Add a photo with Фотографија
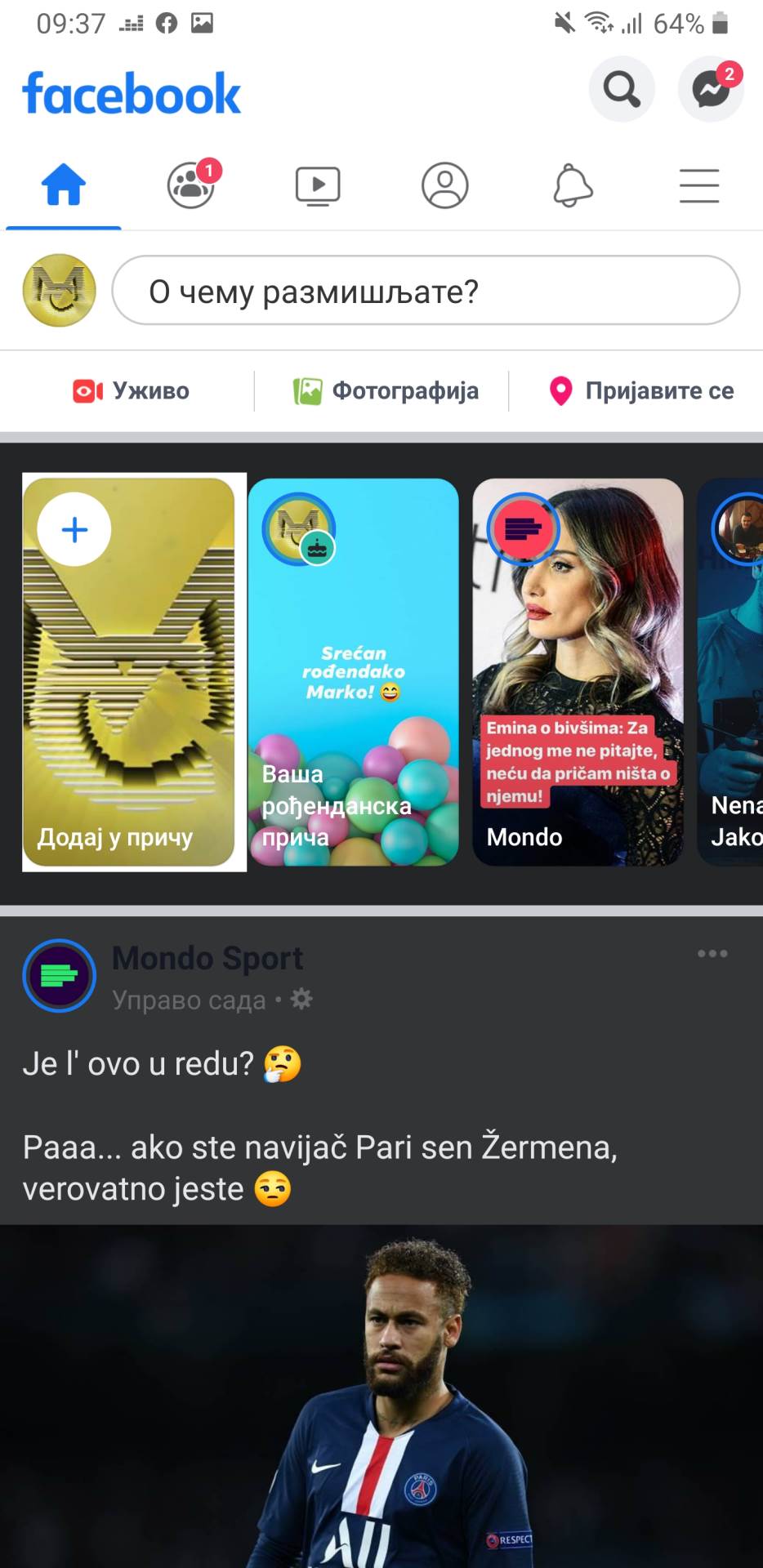The height and width of the screenshot is (1568, 763). 386,391
